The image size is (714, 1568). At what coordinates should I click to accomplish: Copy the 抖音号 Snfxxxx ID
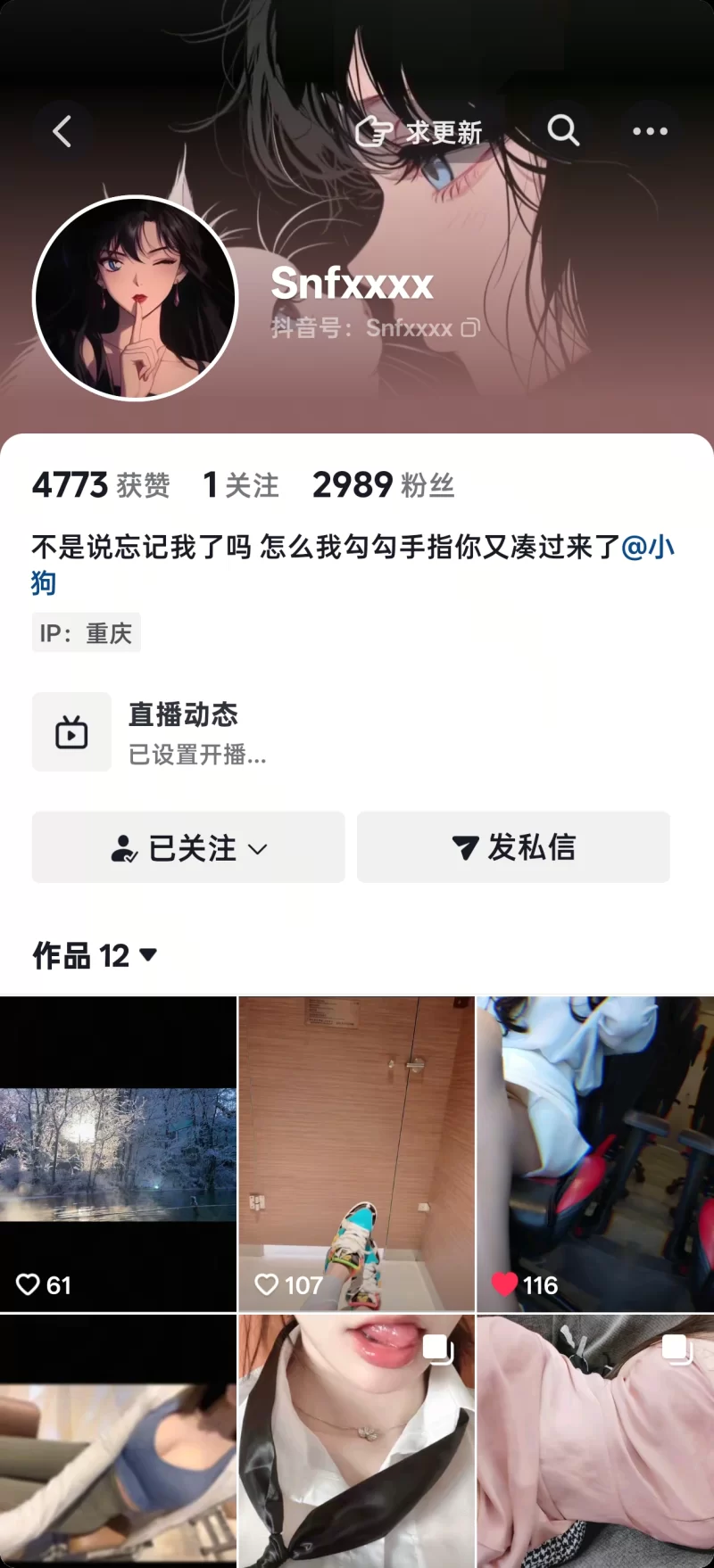470,328
